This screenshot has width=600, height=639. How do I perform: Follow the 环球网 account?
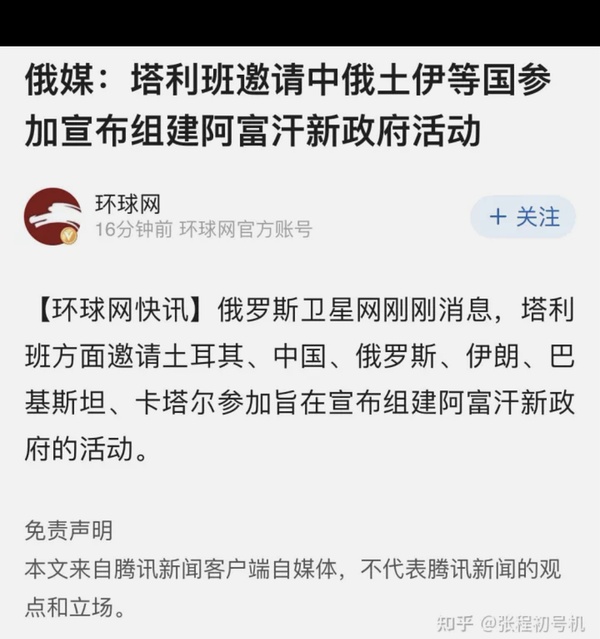(523, 217)
